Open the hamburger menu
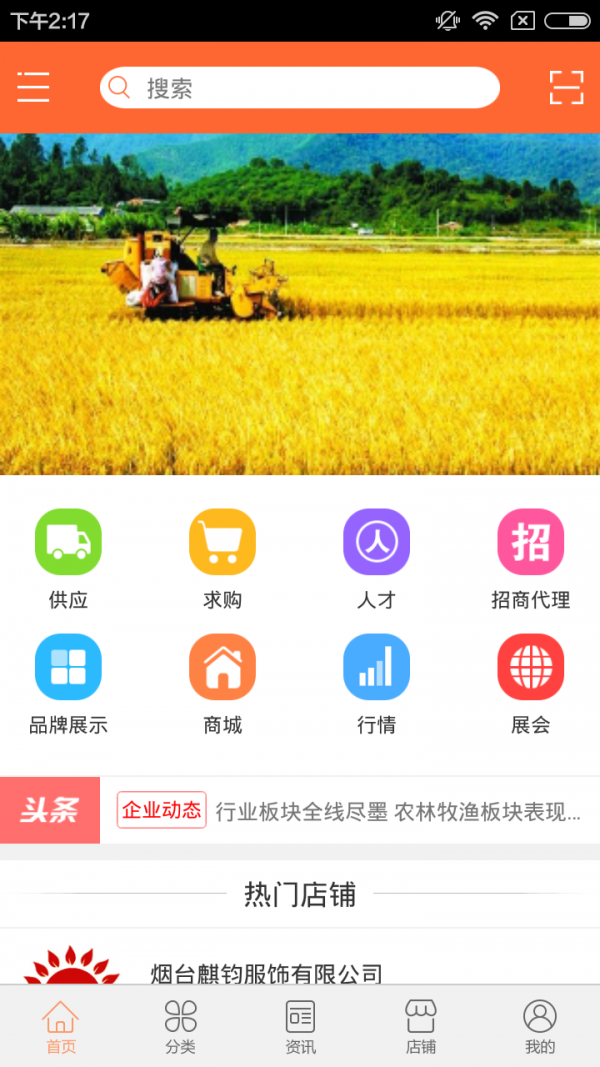Image resolution: width=600 pixels, height=1067 pixels. pyautogui.click(x=33, y=87)
